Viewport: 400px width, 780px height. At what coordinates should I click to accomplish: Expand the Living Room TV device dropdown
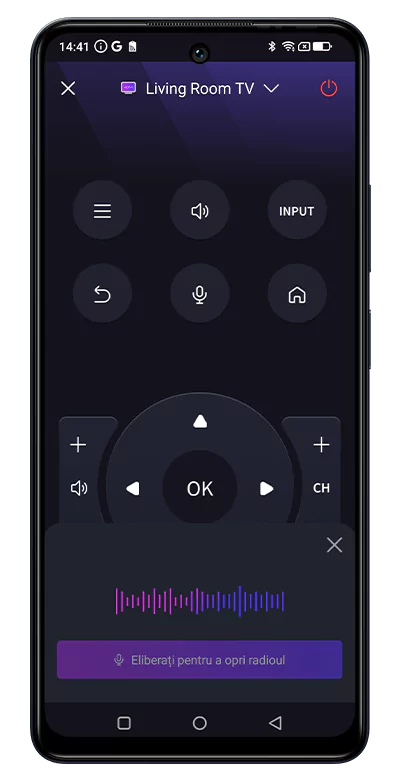coord(271,89)
